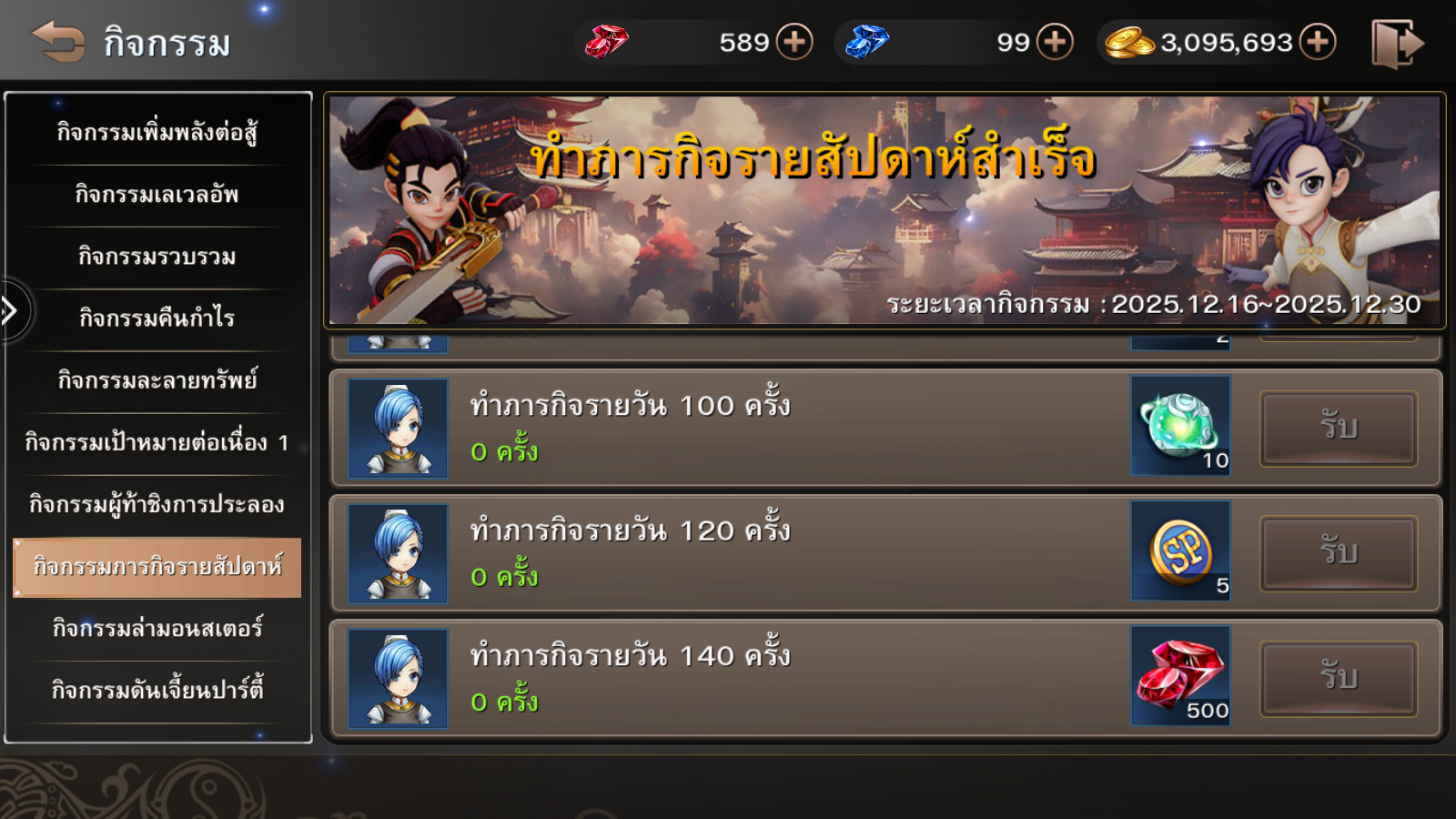Open กิจกรรมคืนกำไร activity
This screenshot has height=819, width=1456.
[157, 318]
